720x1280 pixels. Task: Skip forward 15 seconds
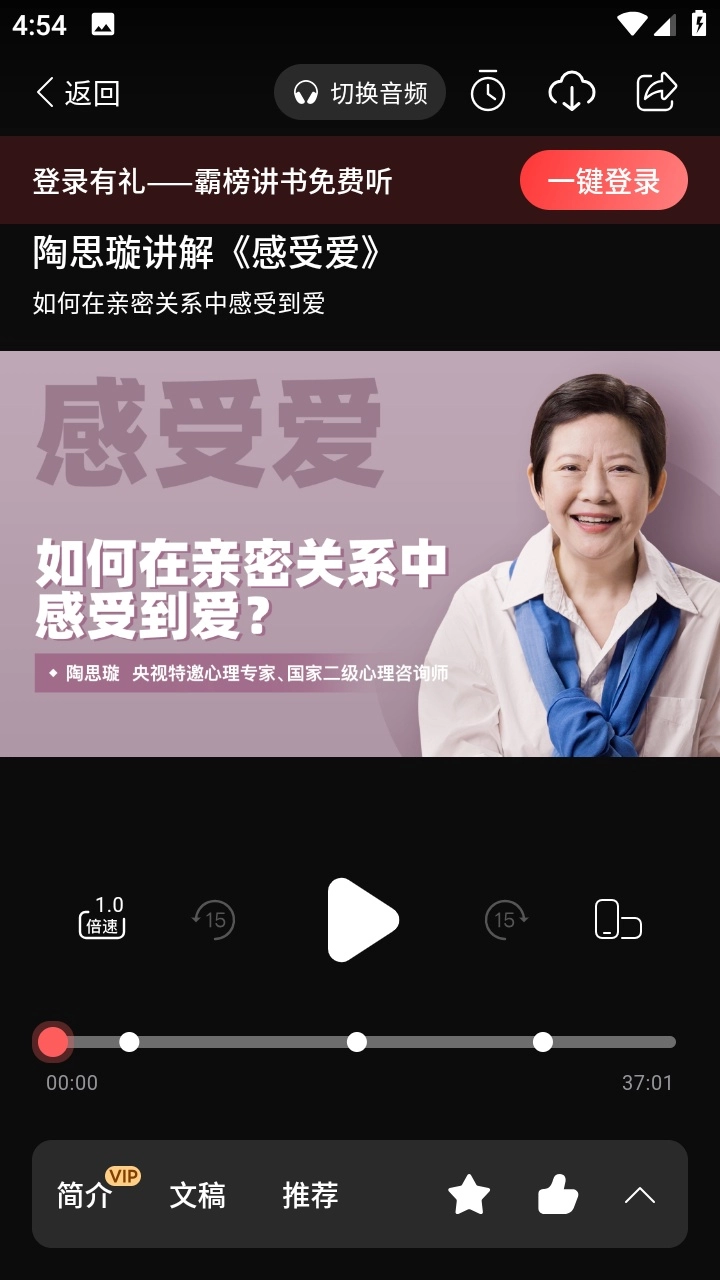(506, 919)
